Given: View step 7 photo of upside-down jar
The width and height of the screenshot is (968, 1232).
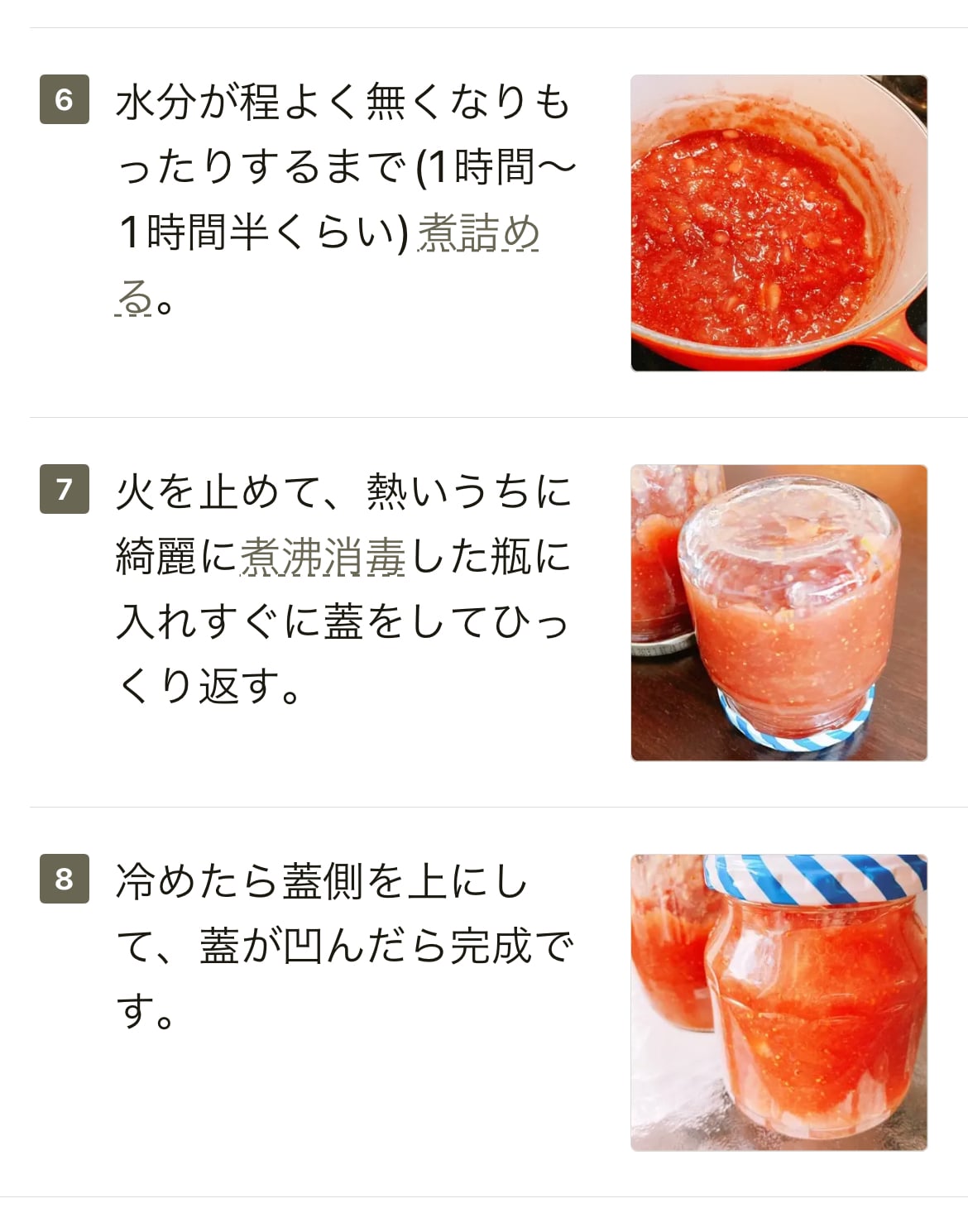Looking at the screenshot, I should (779, 613).
